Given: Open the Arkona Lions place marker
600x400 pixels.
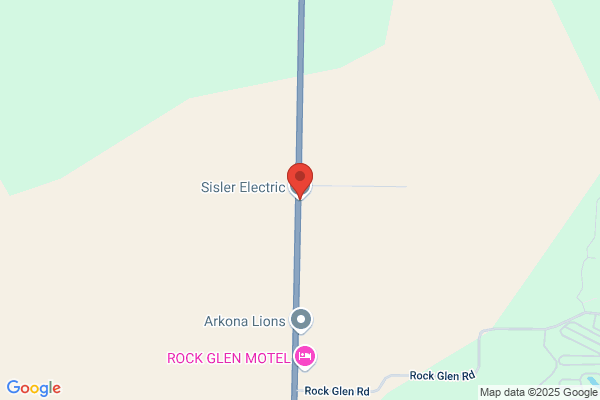Looking at the screenshot, I should [x=301, y=321].
